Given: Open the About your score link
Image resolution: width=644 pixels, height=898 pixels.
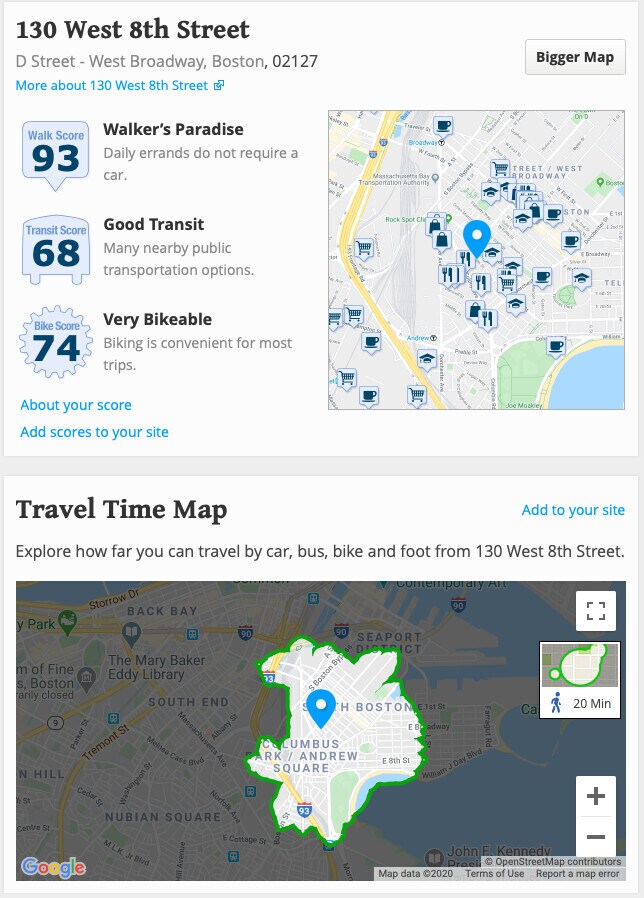Looking at the screenshot, I should pos(76,405).
